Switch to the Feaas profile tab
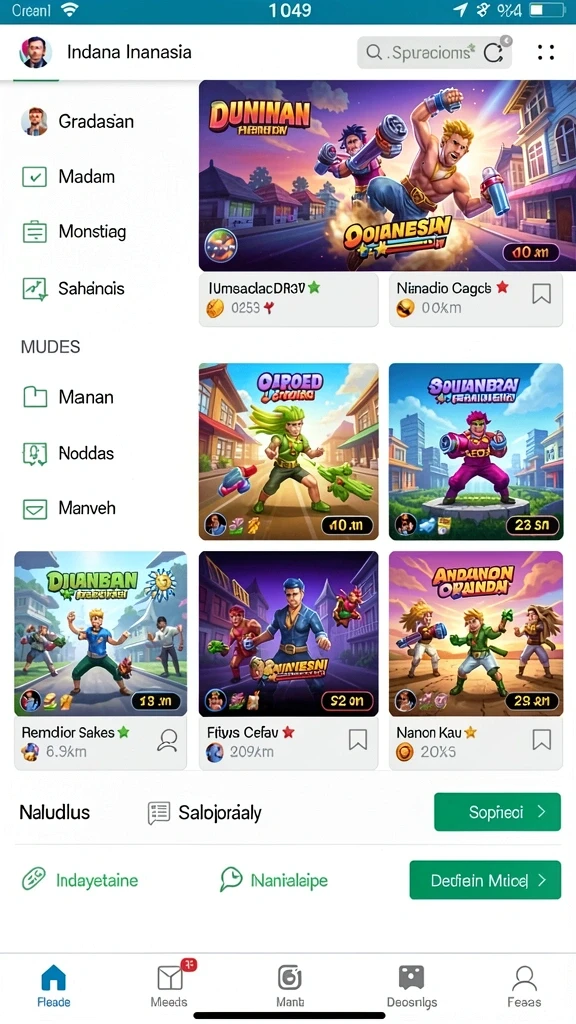The height and width of the screenshot is (1024, 576). (x=524, y=986)
